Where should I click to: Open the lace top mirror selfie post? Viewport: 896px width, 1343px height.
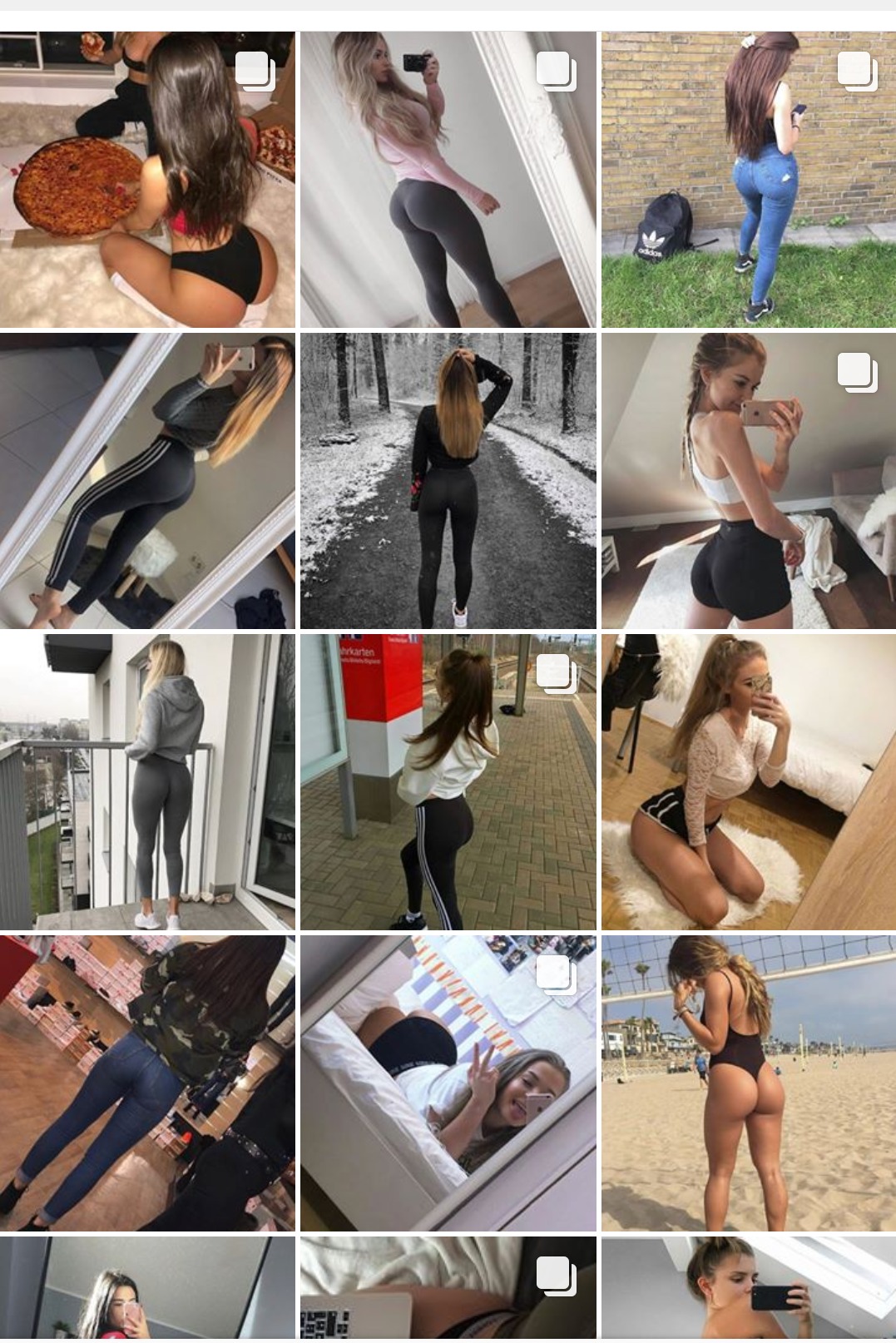[748, 781]
